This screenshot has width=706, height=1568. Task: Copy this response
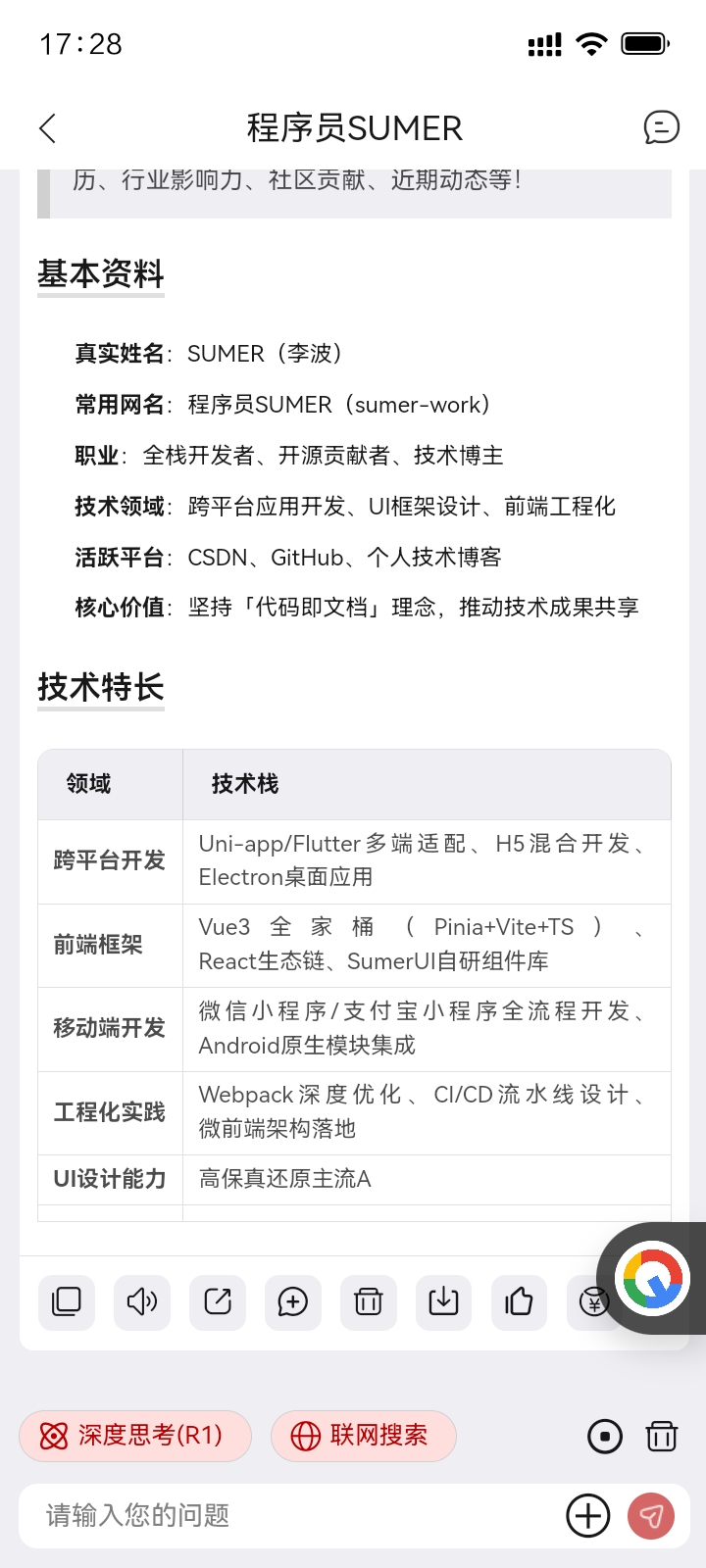tap(67, 1301)
